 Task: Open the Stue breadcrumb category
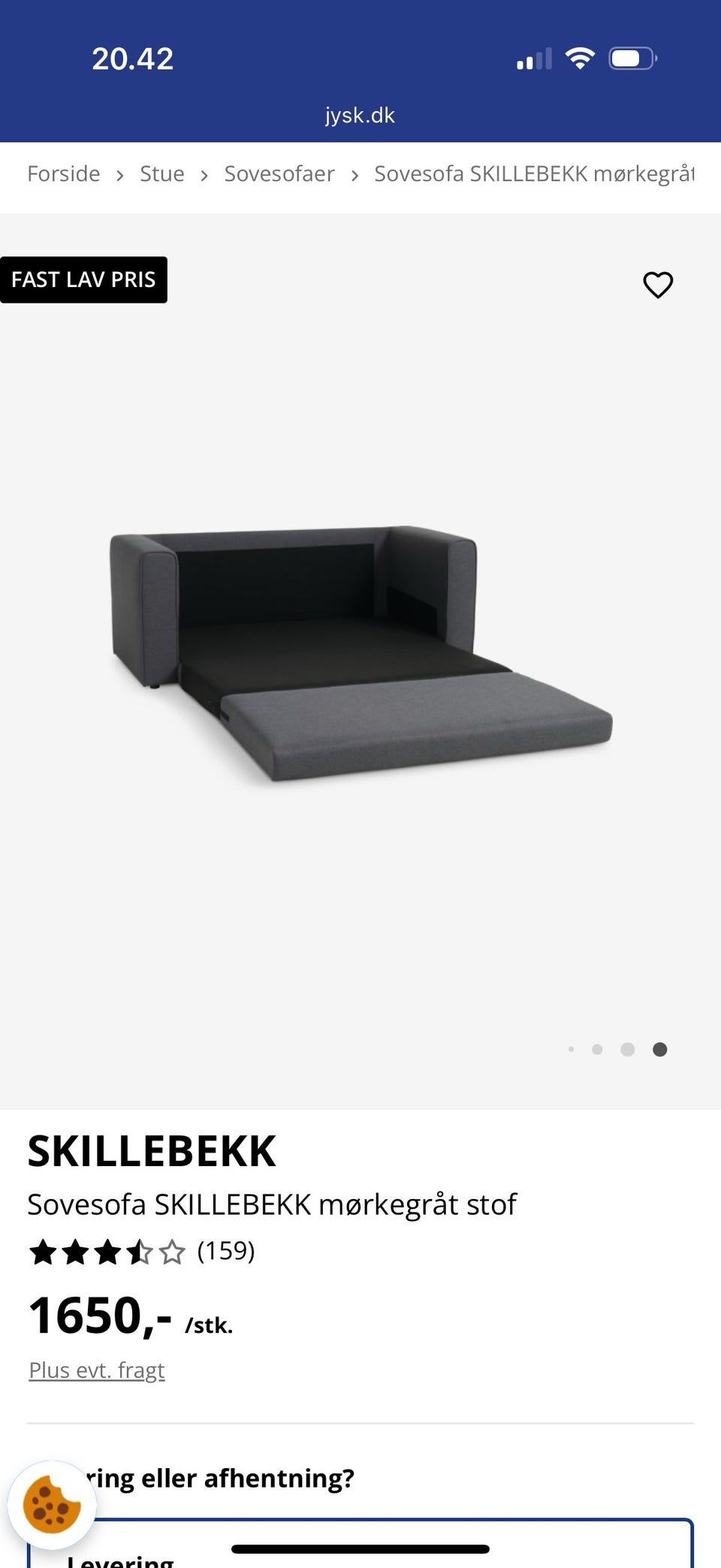162,174
